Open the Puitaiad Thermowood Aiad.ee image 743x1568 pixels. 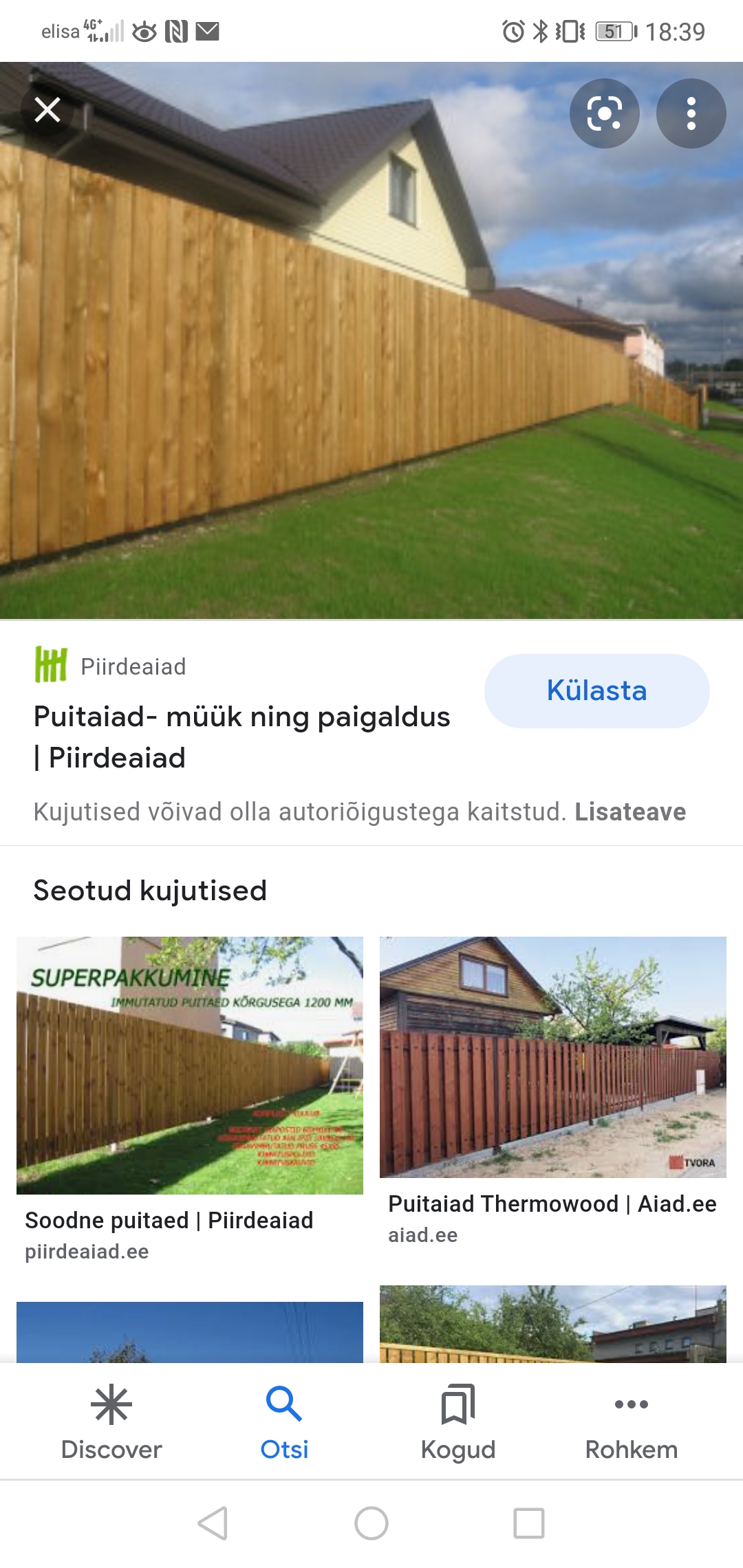552,1057
